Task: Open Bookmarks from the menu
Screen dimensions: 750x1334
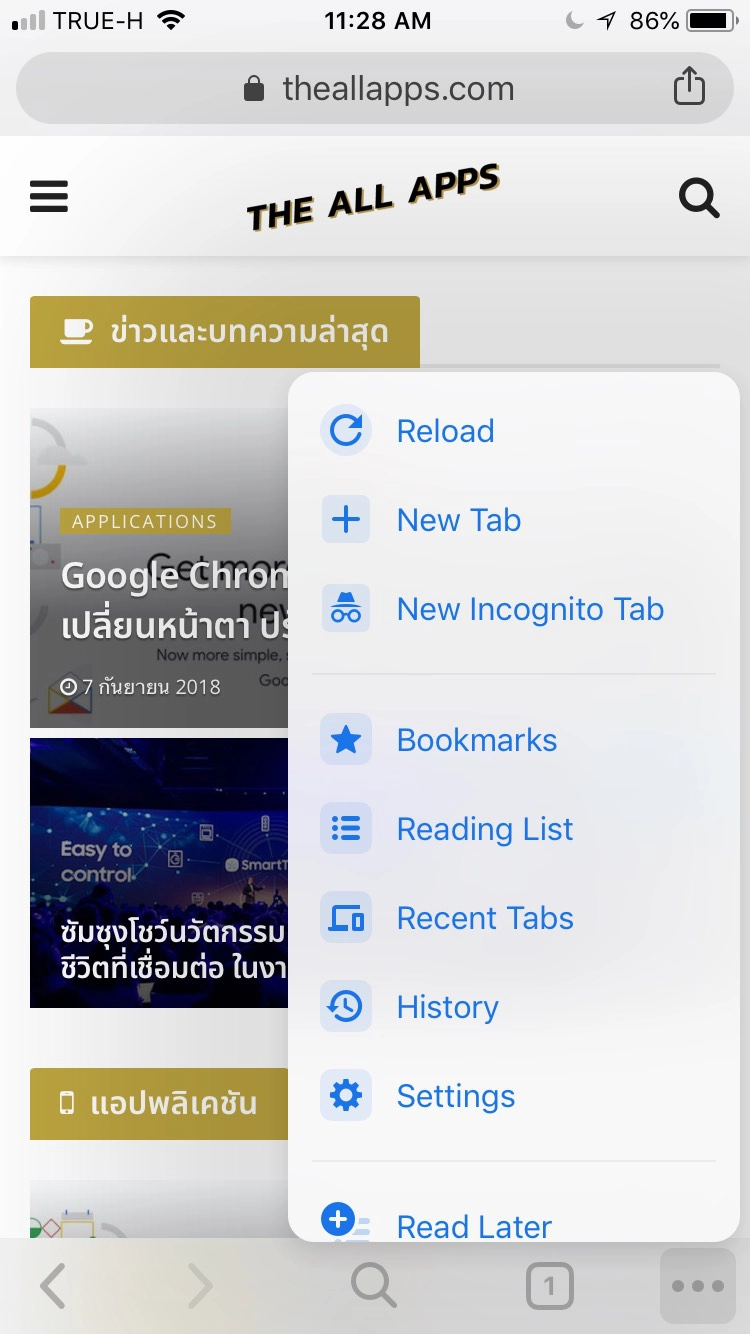Action: (x=476, y=740)
